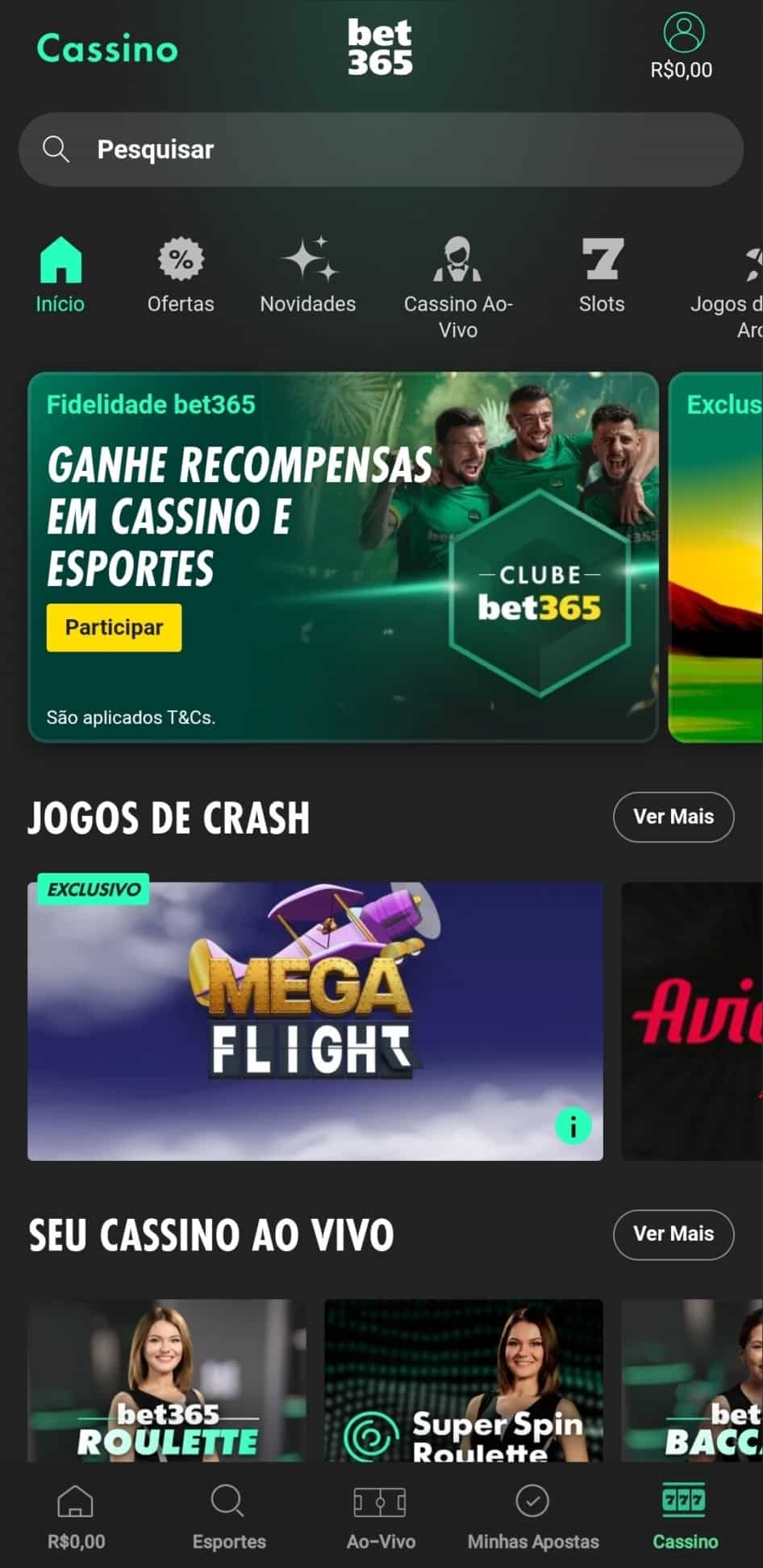Open Ofertas via the percent icon

click(180, 260)
